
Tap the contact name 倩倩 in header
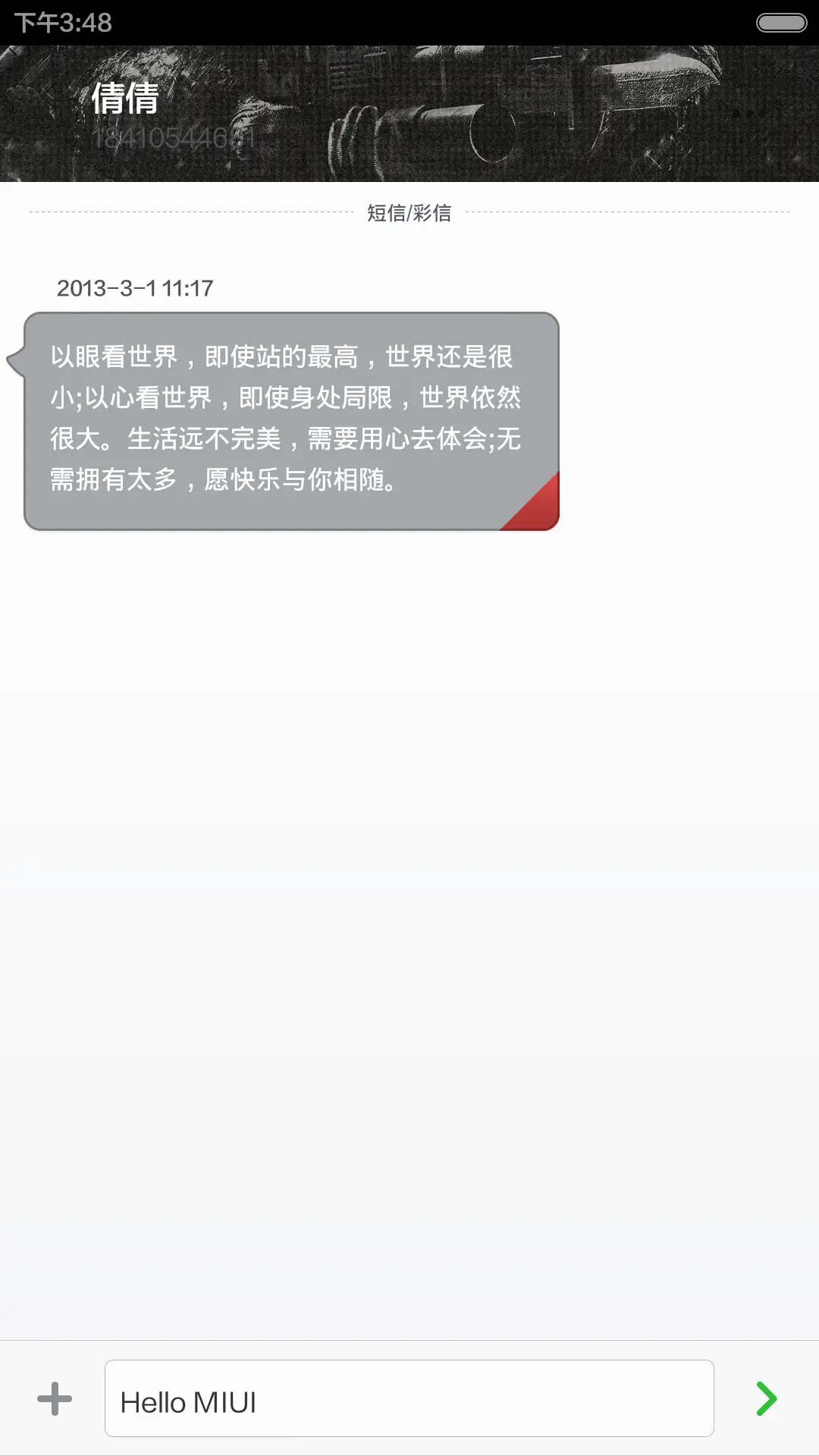[124, 101]
